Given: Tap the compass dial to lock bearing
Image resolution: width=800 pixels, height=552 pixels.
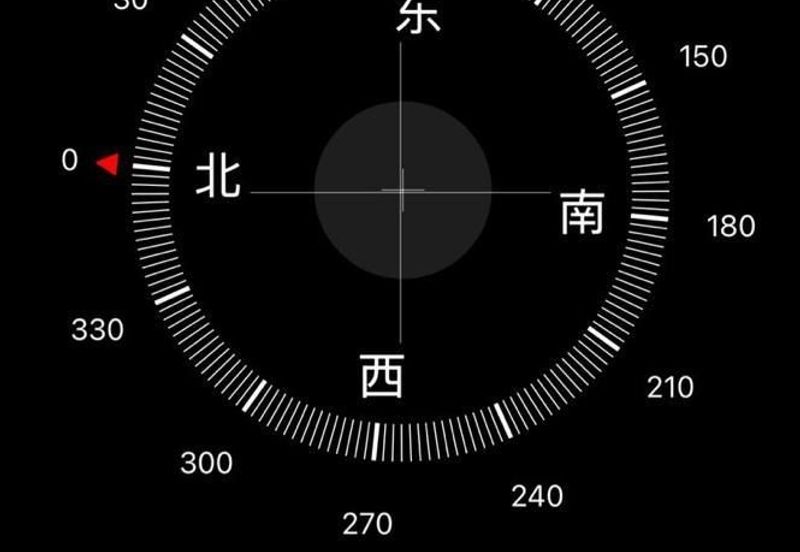Looking at the screenshot, I should pyautogui.click(x=402, y=190).
